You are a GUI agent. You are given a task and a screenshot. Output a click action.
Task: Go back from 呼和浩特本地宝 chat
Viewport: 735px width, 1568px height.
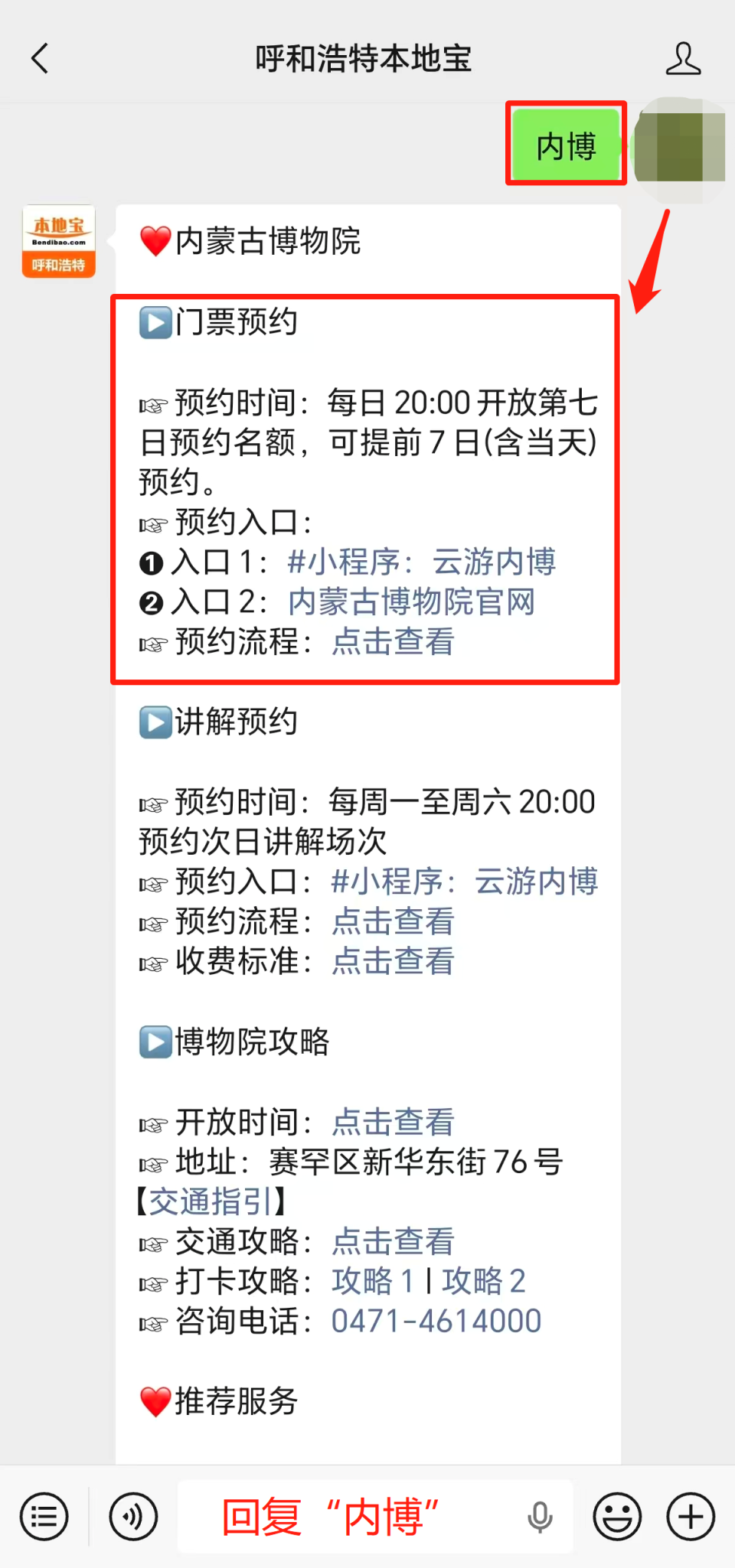click(x=40, y=58)
